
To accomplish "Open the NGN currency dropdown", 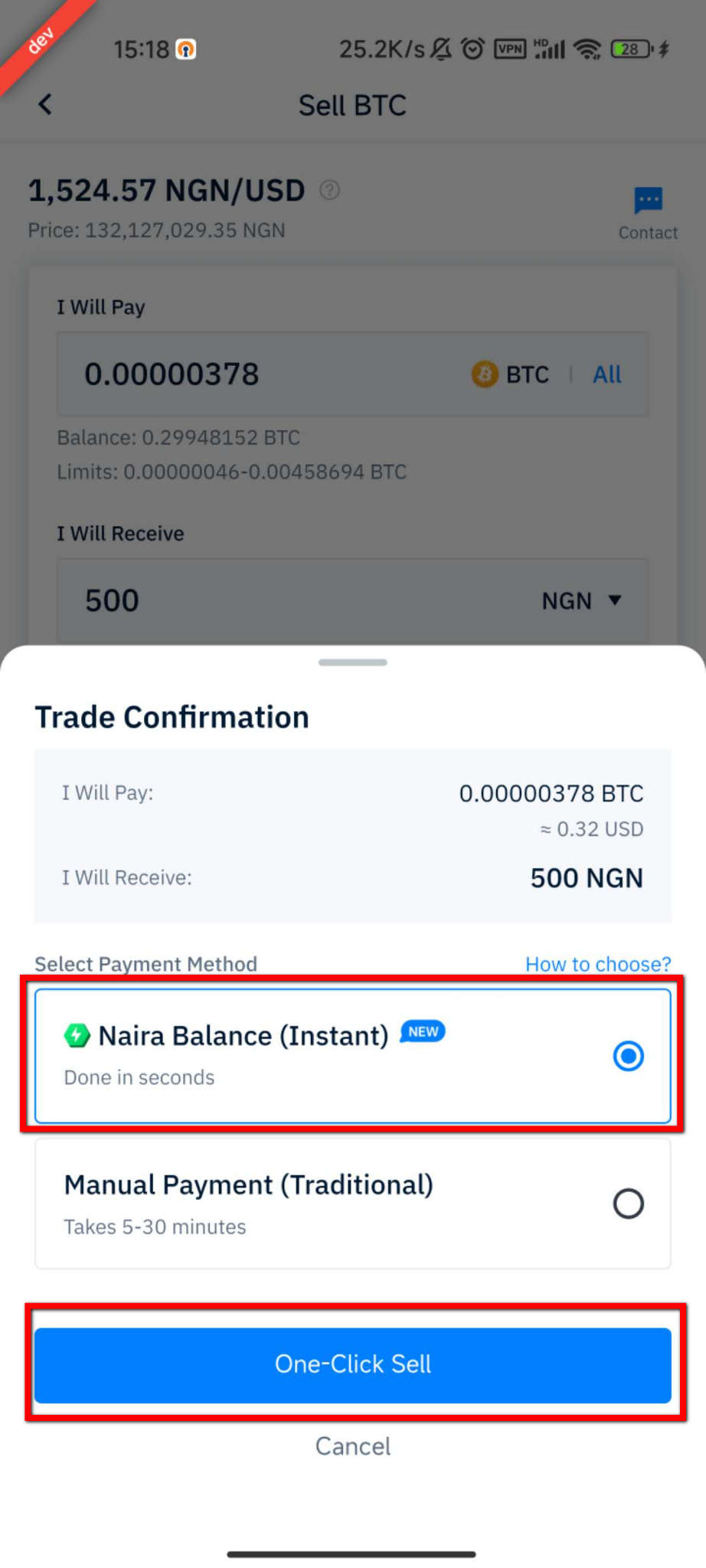I will pos(582,601).
